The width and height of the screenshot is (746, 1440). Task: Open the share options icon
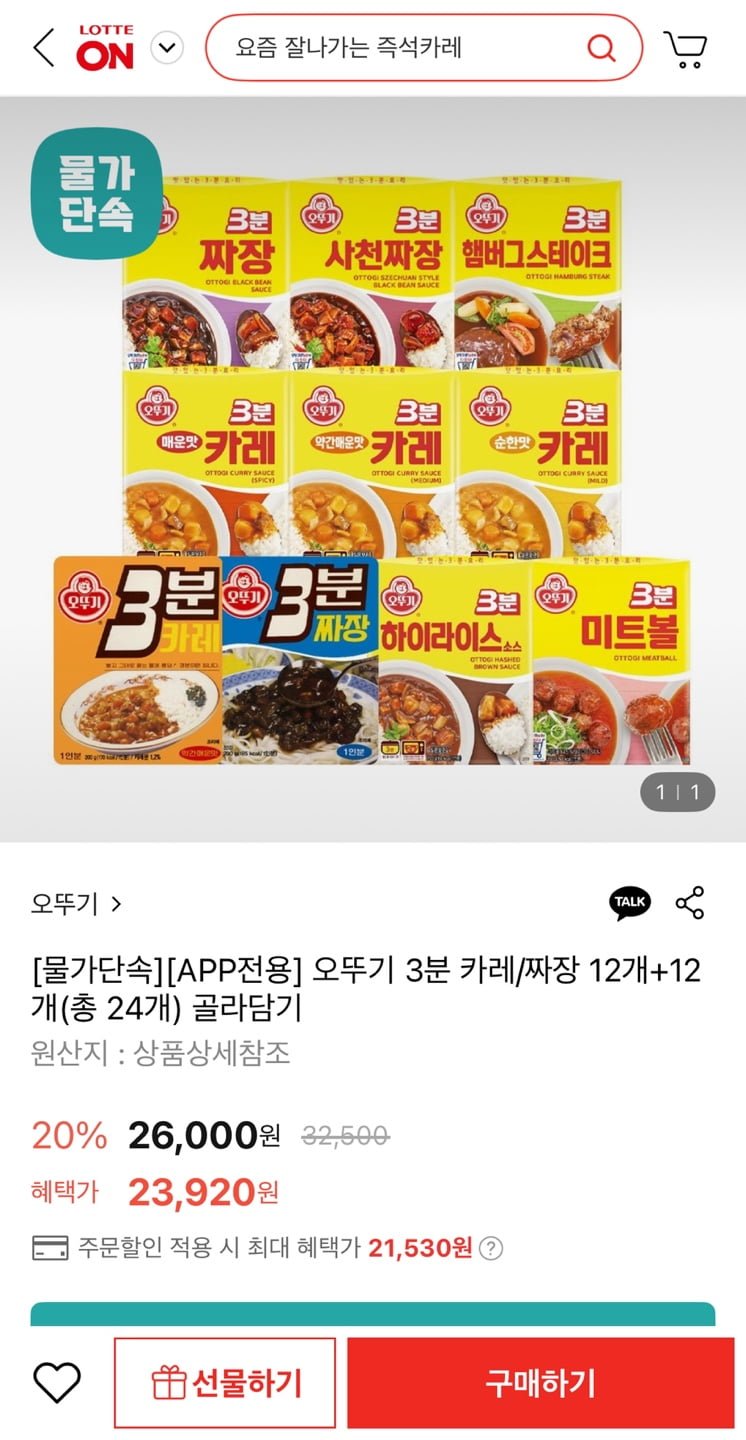tap(690, 902)
